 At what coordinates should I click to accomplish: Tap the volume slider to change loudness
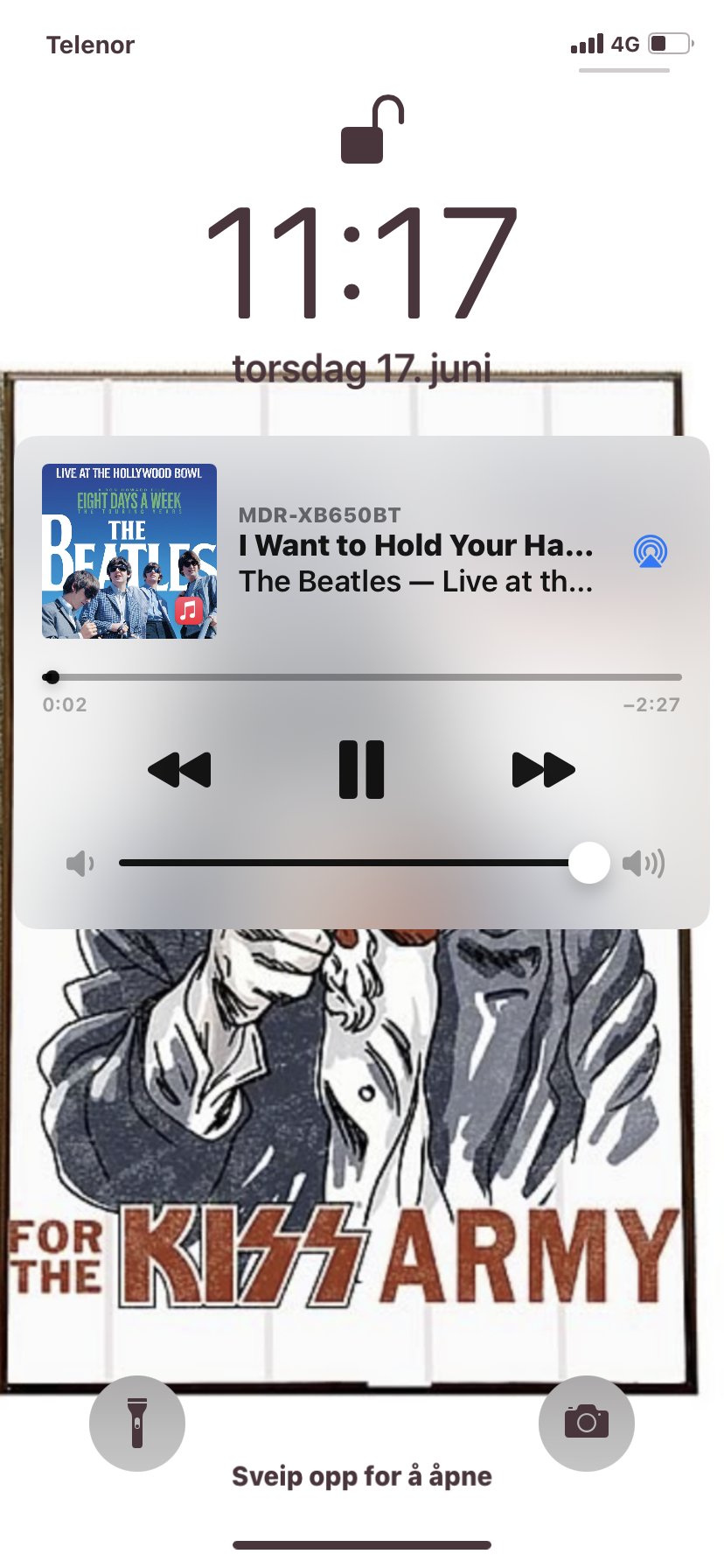click(x=364, y=863)
